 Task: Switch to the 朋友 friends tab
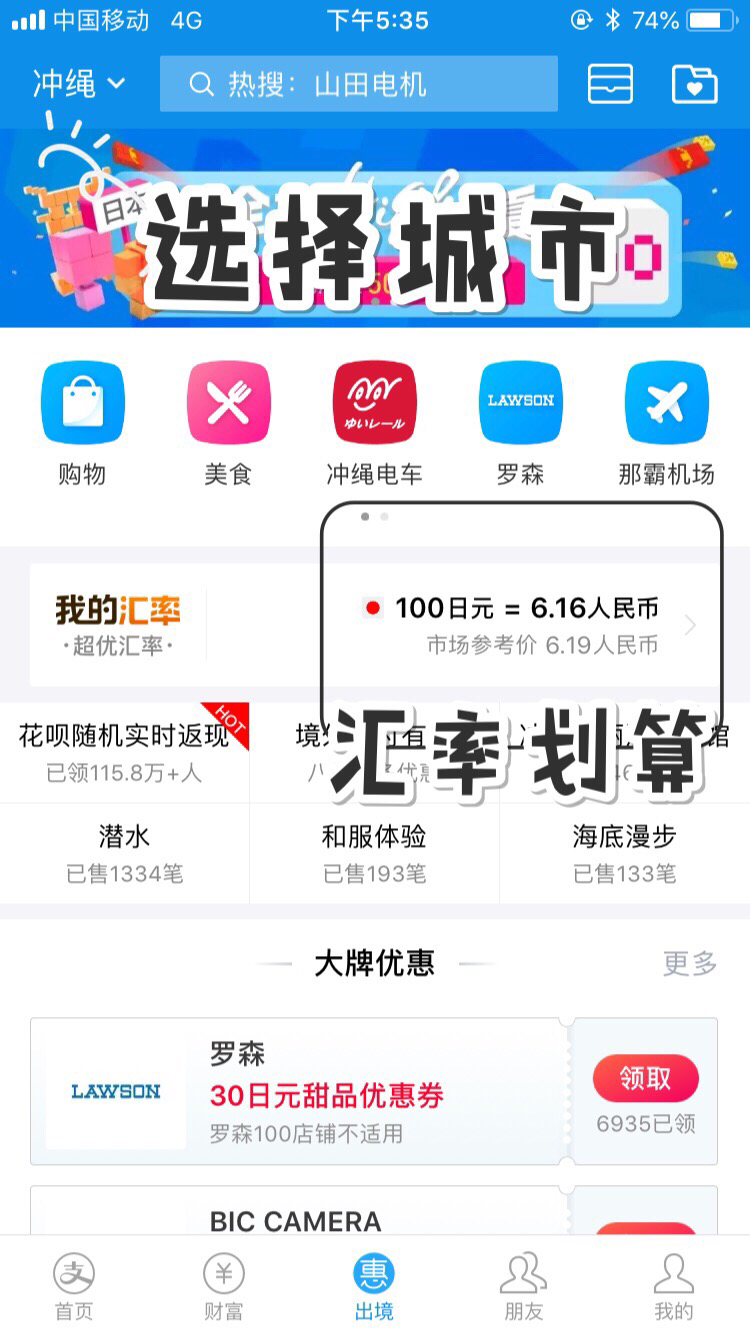click(524, 1285)
